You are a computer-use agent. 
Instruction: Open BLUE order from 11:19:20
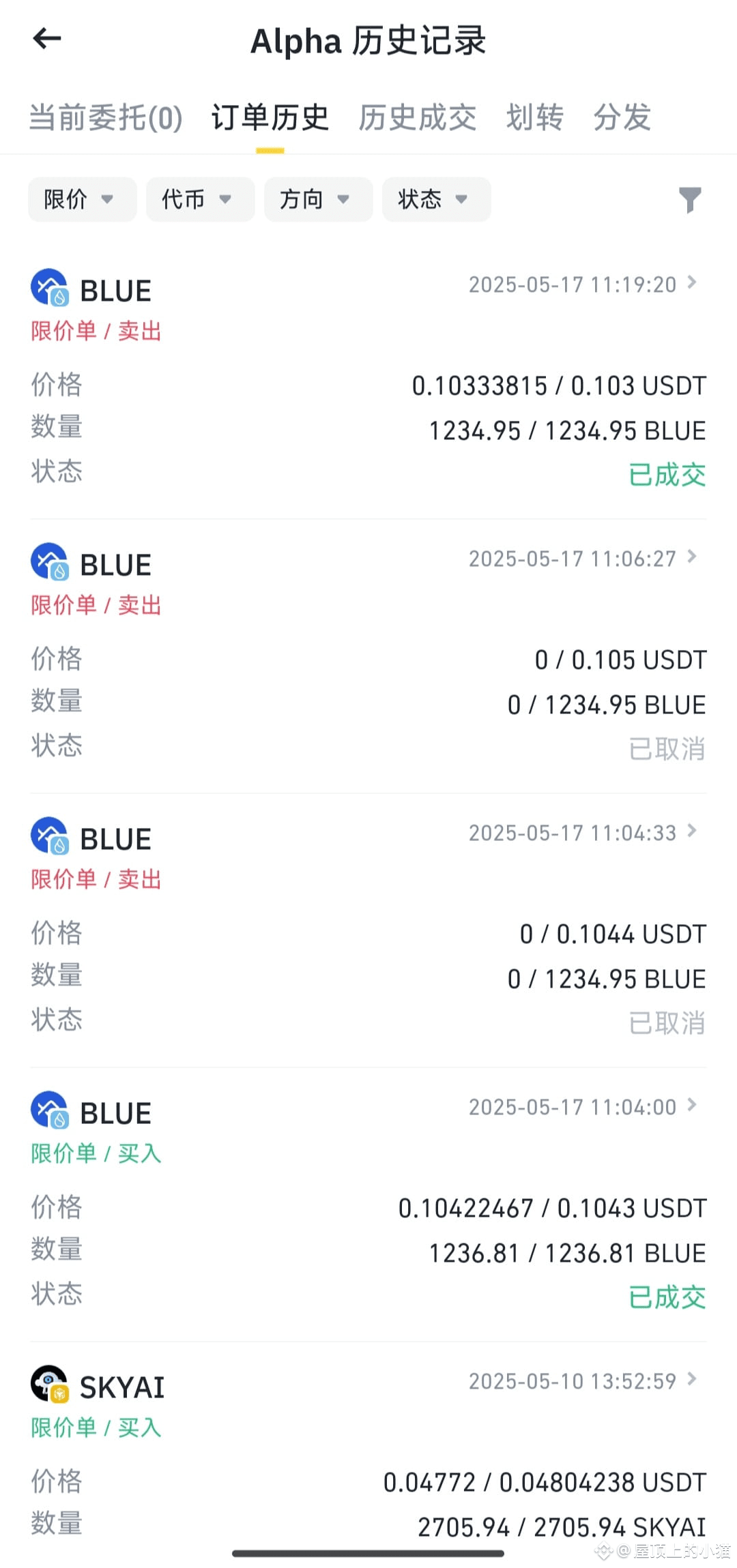pos(369,382)
